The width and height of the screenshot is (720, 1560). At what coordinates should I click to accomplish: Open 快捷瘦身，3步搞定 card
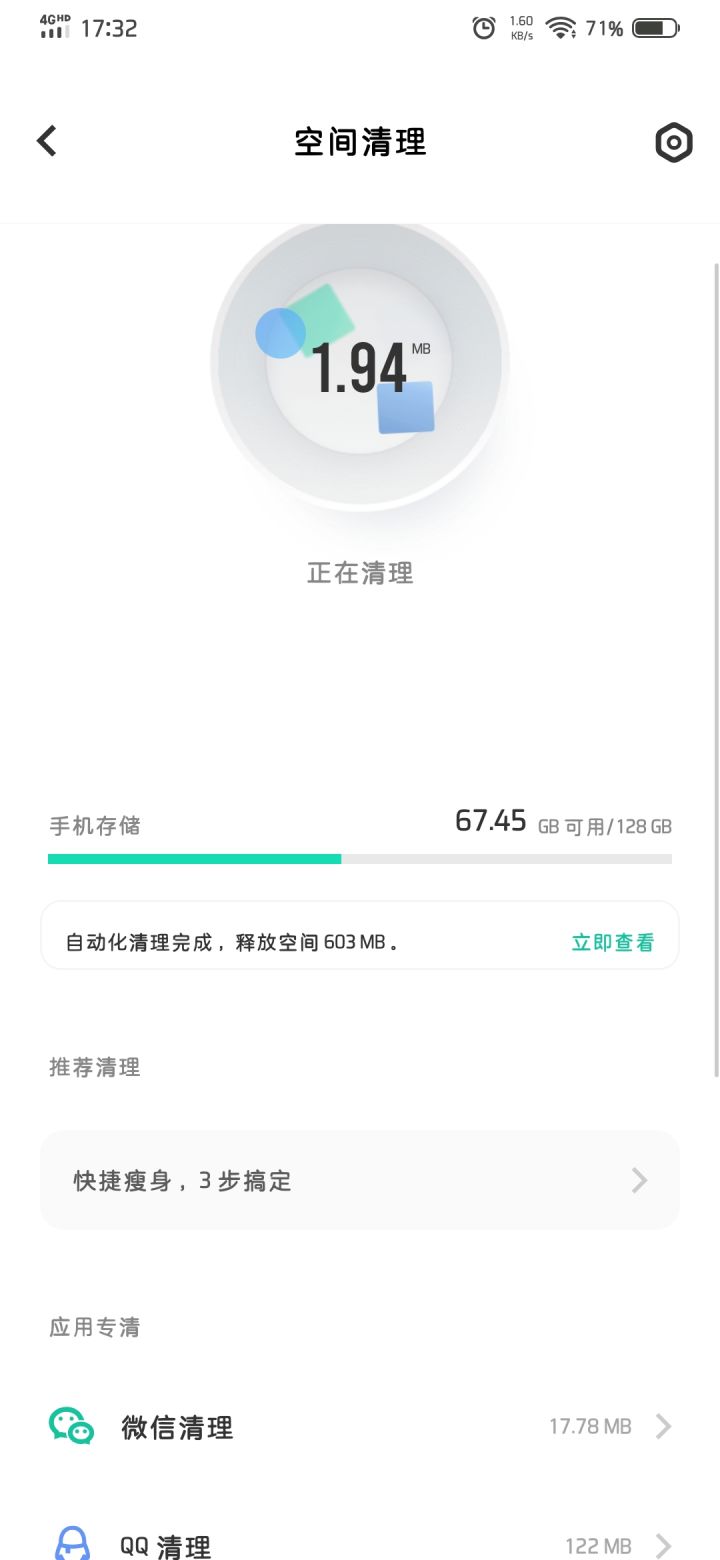click(360, 1180)
